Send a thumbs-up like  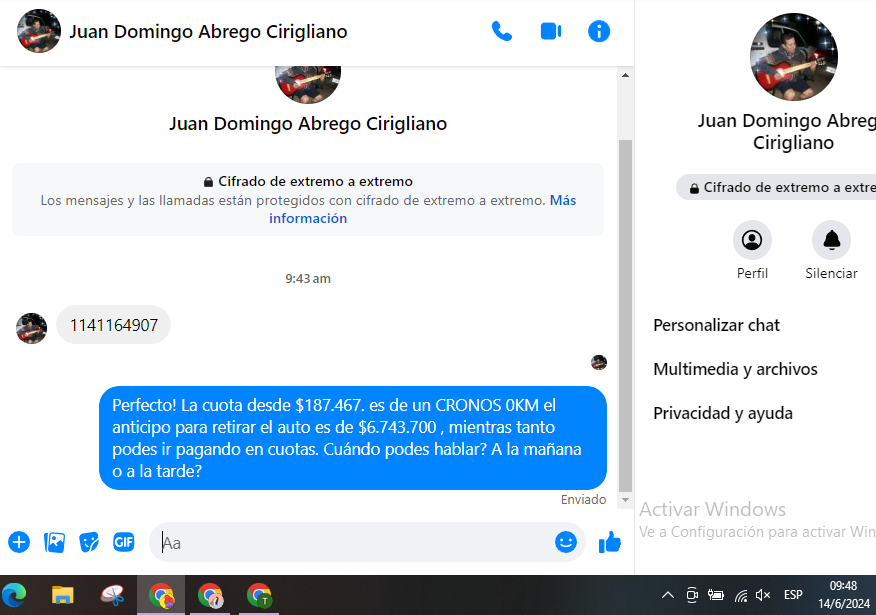tap(610, 542)
